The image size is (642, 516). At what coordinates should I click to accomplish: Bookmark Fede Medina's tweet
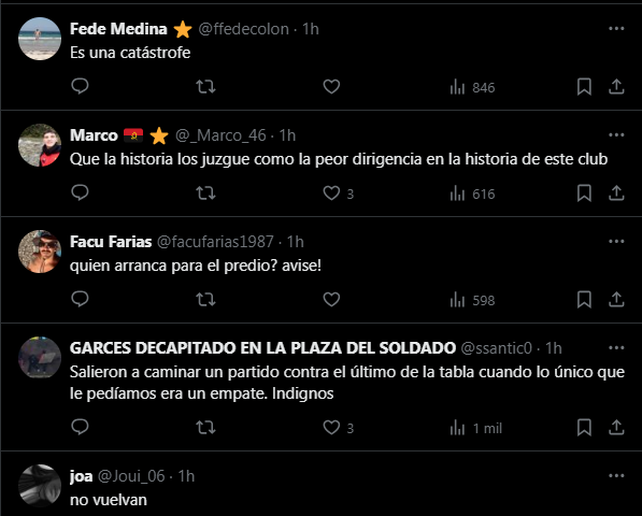coord(584,88)
